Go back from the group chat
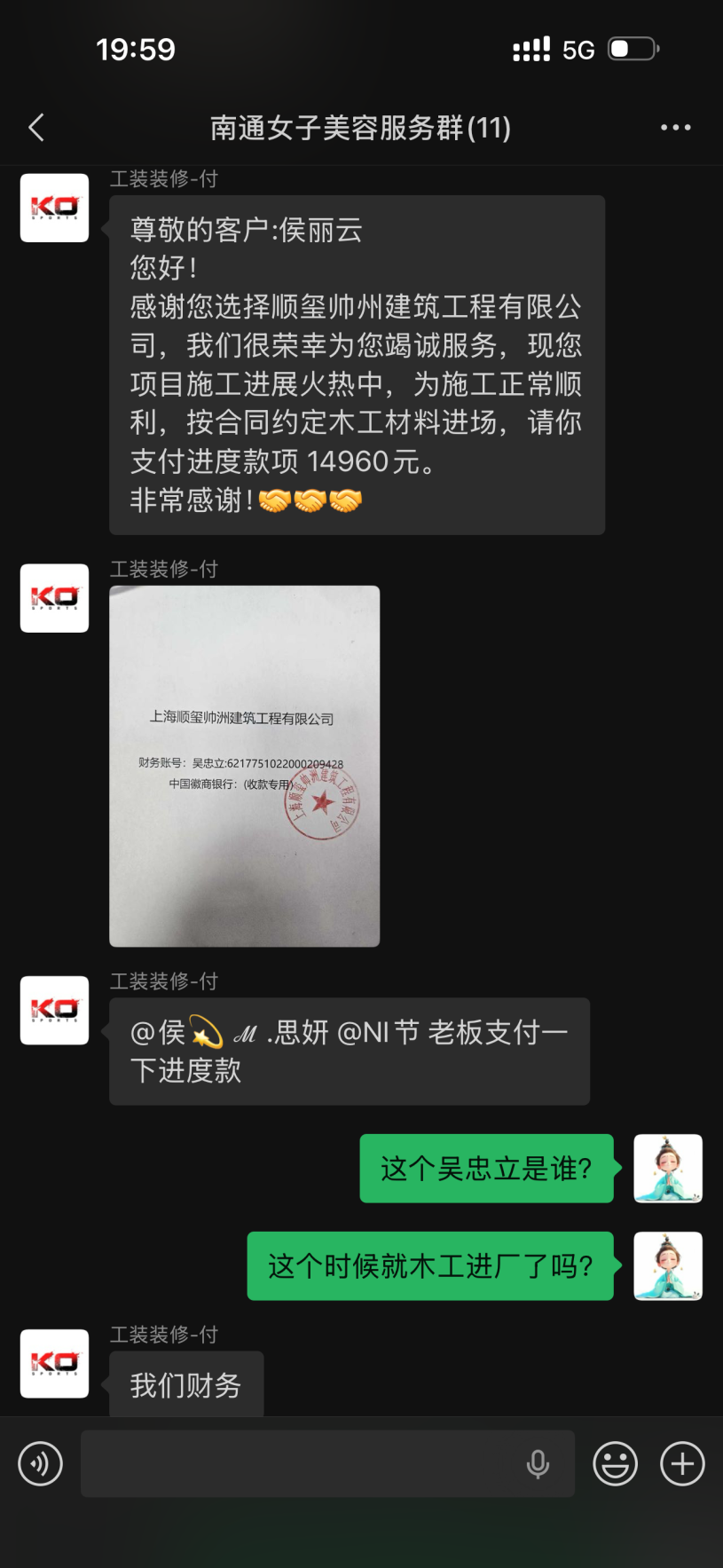Screen dimensions: 723x1568 tap(36, 128)
